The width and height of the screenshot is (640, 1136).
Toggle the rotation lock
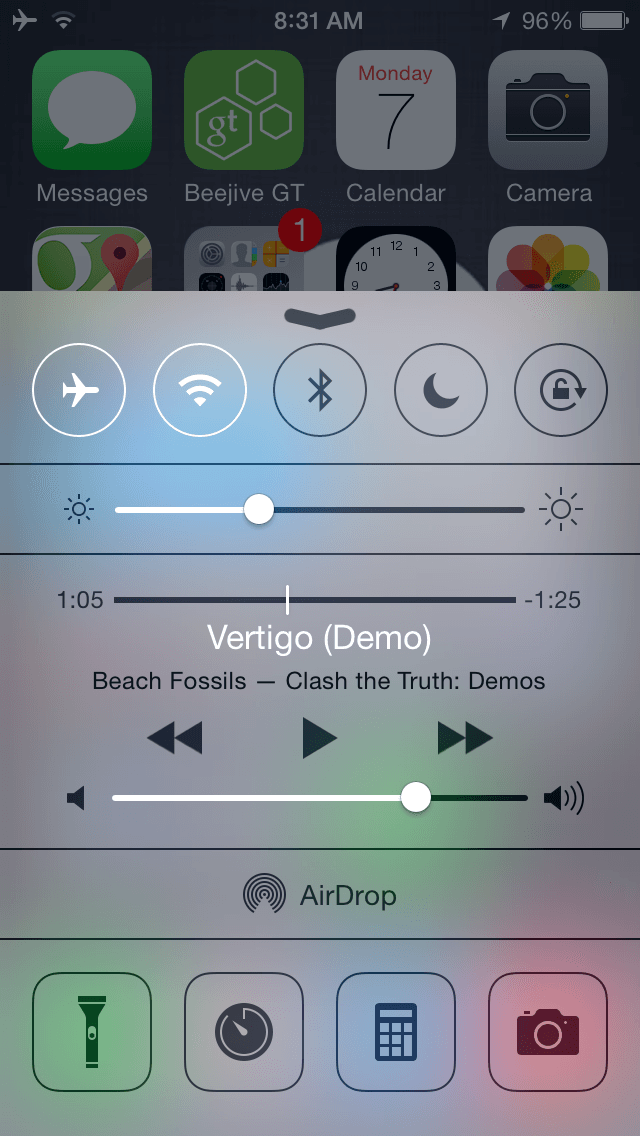point(561,390)
